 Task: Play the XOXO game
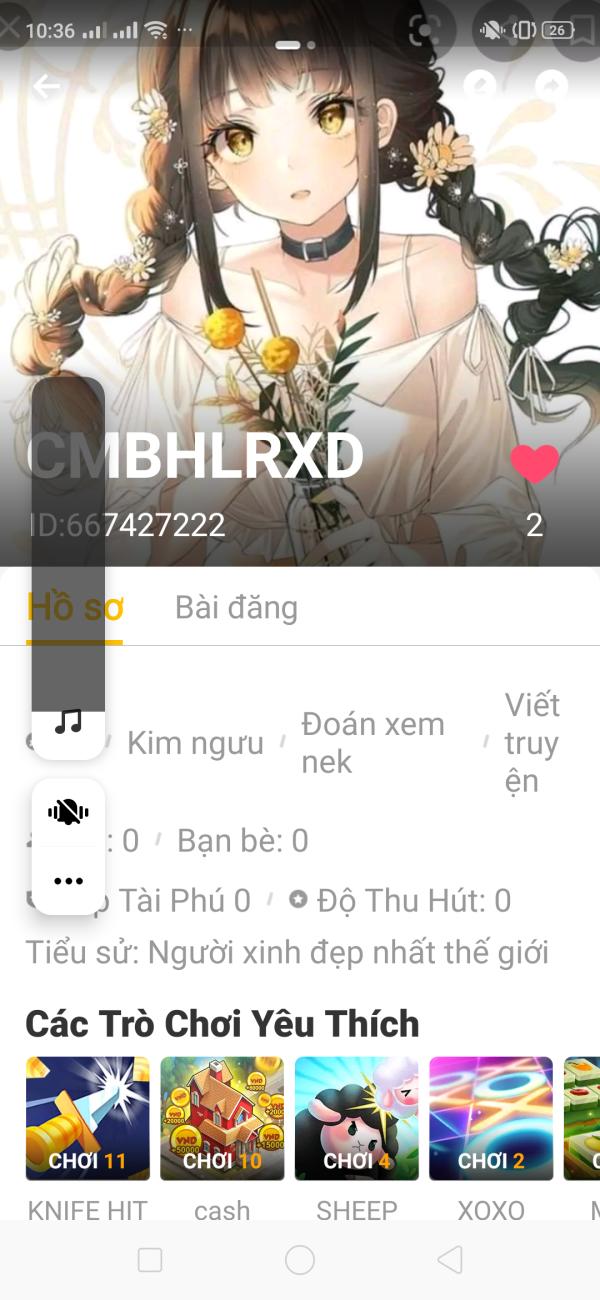coord(491,1119)
